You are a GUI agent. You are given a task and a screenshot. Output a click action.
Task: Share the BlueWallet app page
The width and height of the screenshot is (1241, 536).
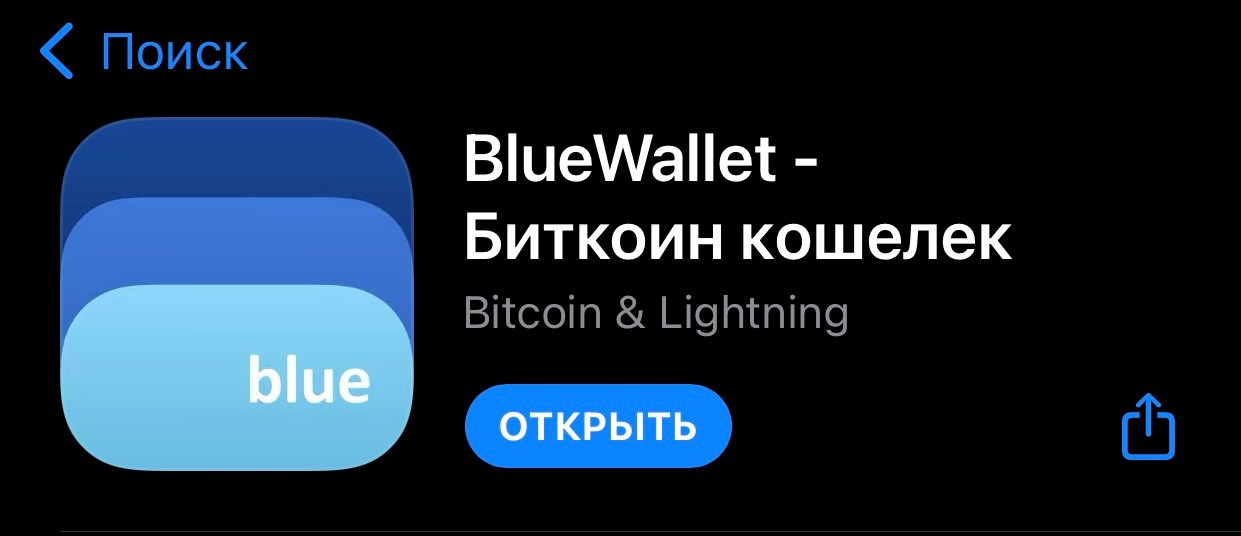tap(1147, 427)
